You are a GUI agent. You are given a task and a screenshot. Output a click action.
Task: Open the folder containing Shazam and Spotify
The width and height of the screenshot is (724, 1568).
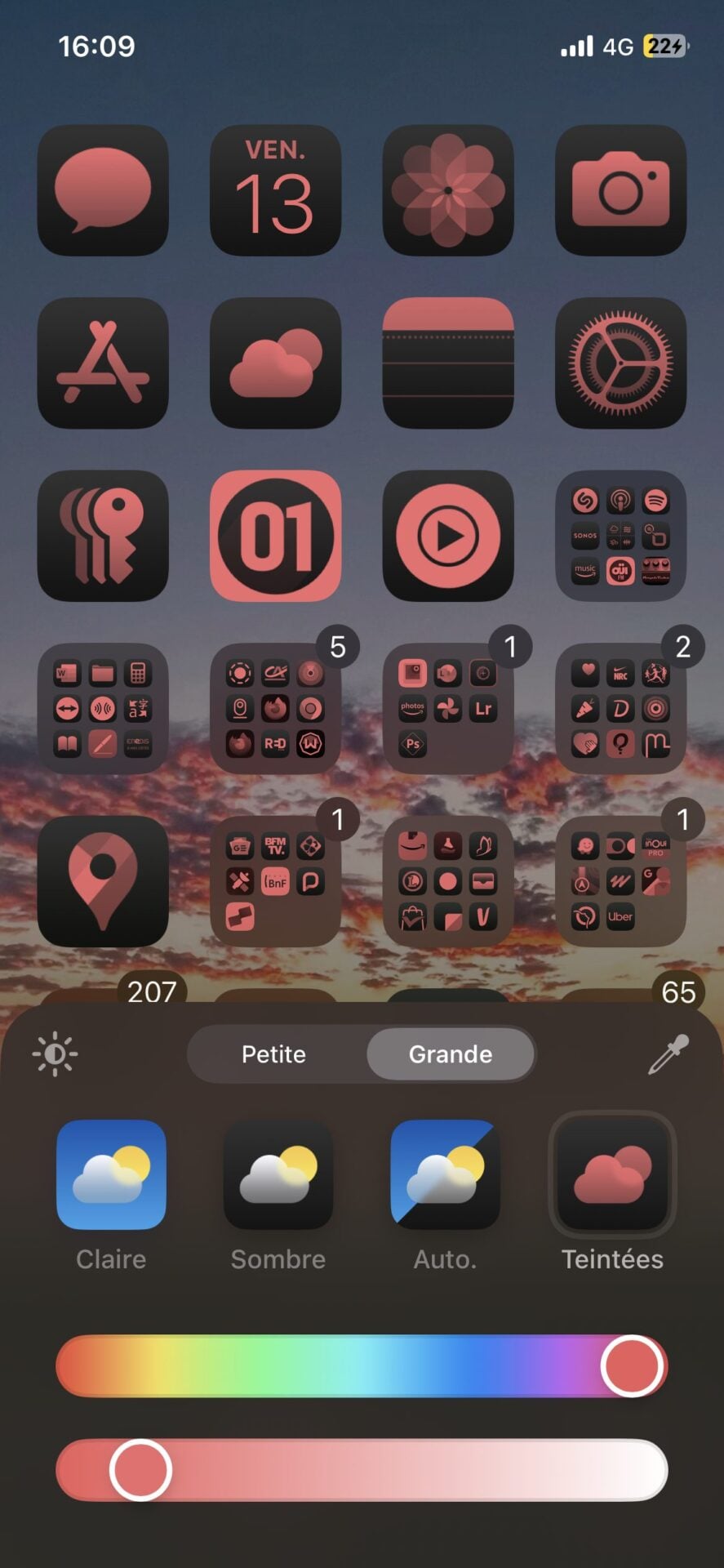[x=620, y=536]
